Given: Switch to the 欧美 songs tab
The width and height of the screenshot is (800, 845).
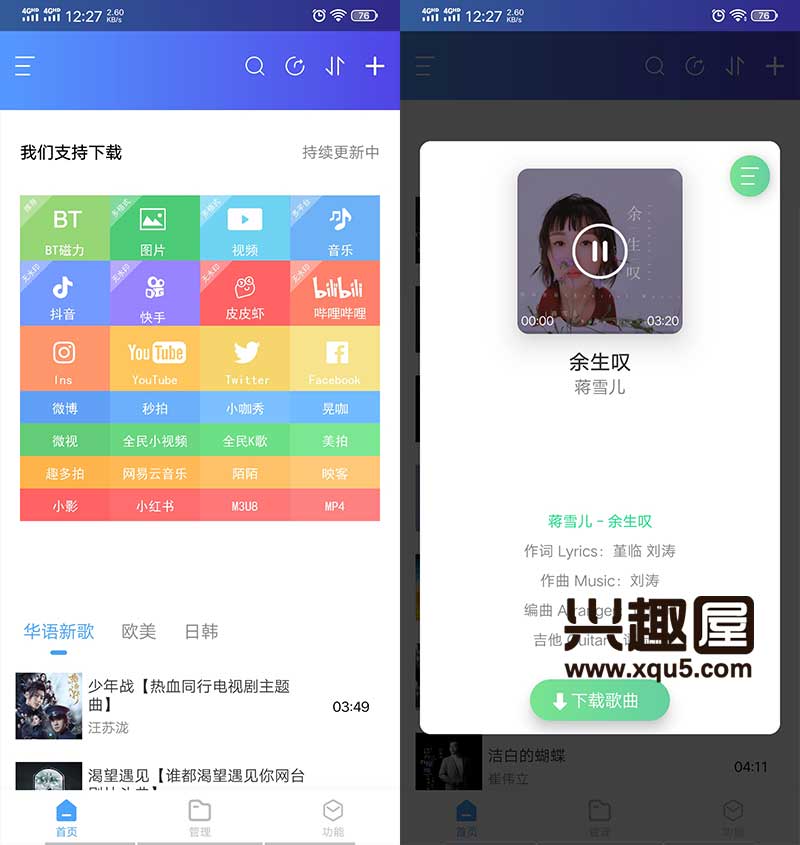Looking at the screenshot, I should coord(139,632).
